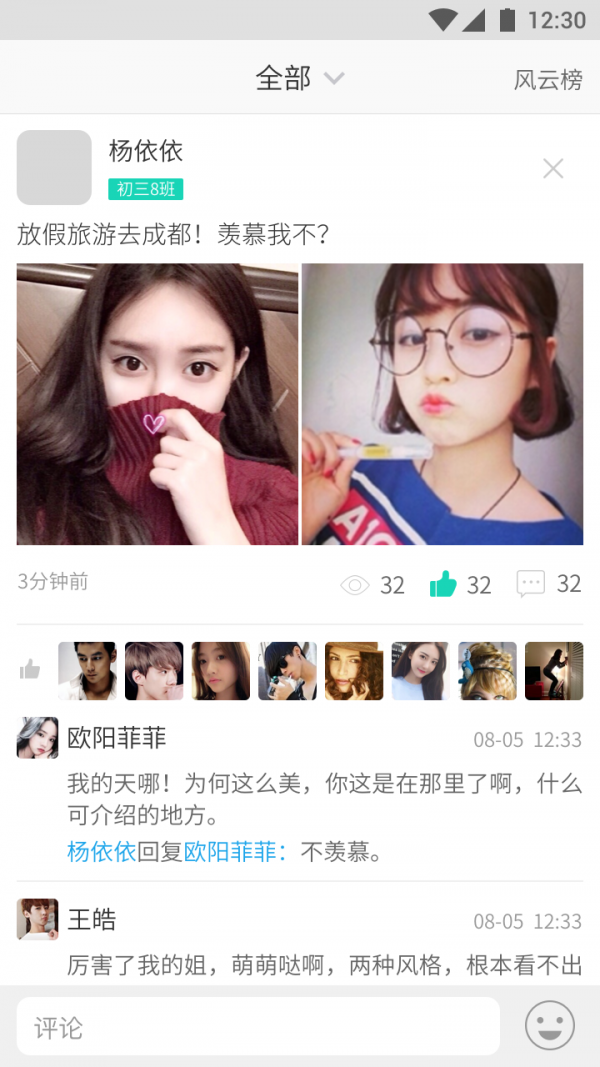Screen dimensions: 600x1067
Task: Expand the 全部 filter dropdown
Action: coord(299,78)
